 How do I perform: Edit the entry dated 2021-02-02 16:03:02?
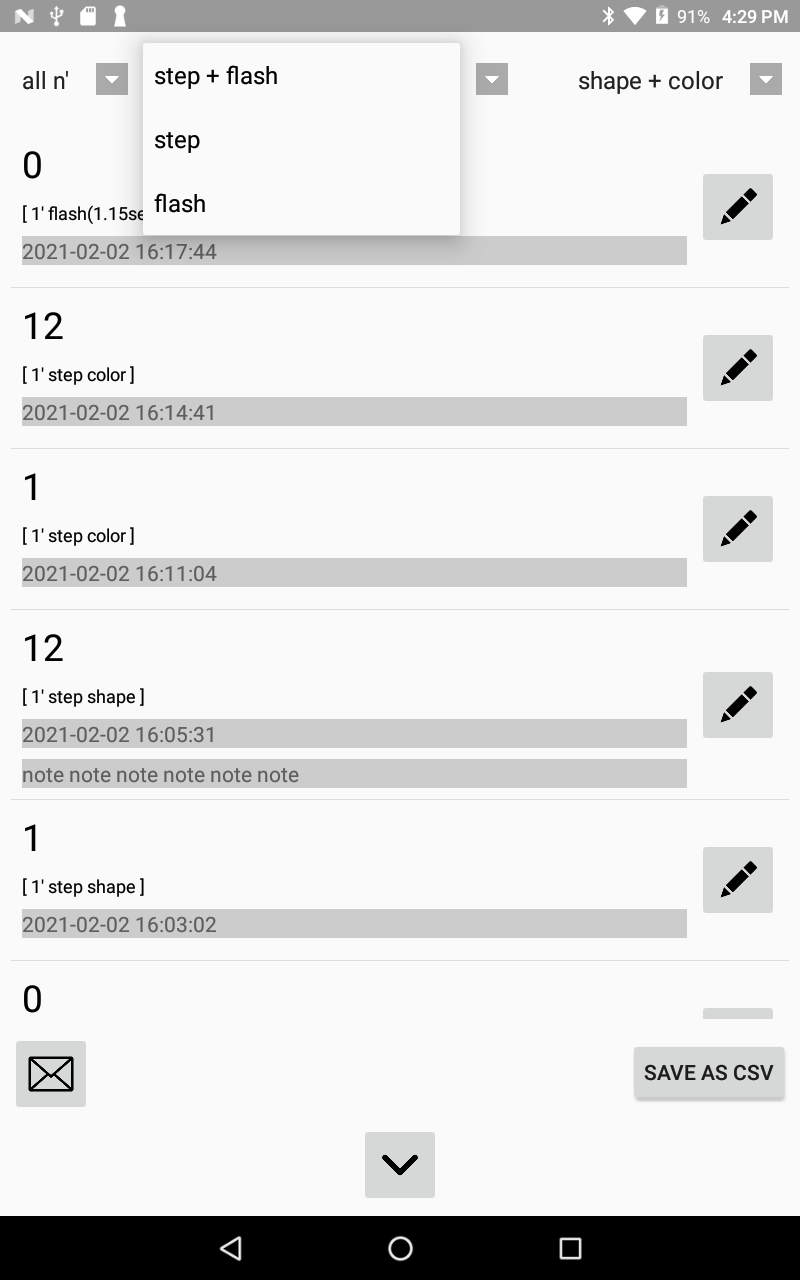(738, 880)
